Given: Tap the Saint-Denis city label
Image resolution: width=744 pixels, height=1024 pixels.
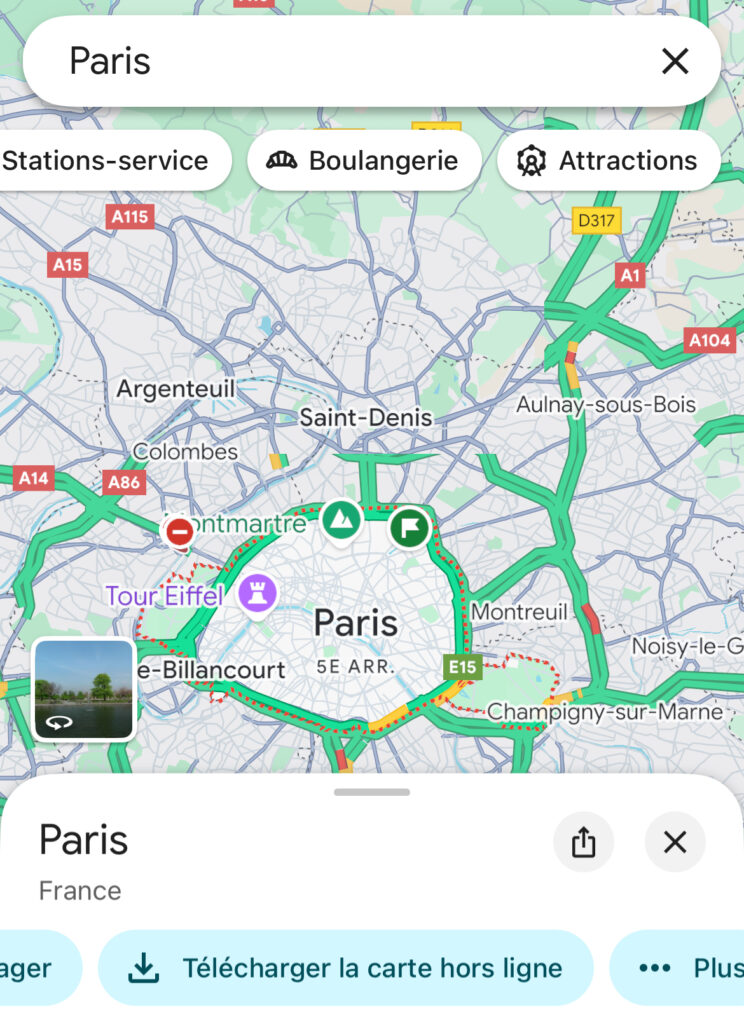Looking at the screenshot, I should click(366, 417).
